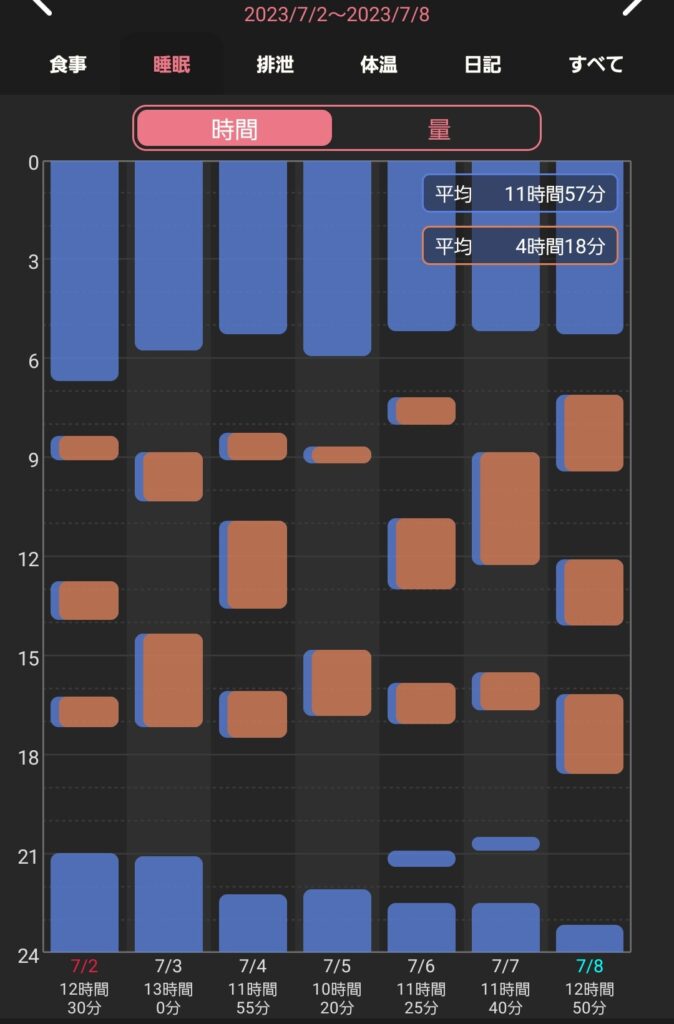Show the すべて tab
674x1024 pixels.
pos(596,65)
